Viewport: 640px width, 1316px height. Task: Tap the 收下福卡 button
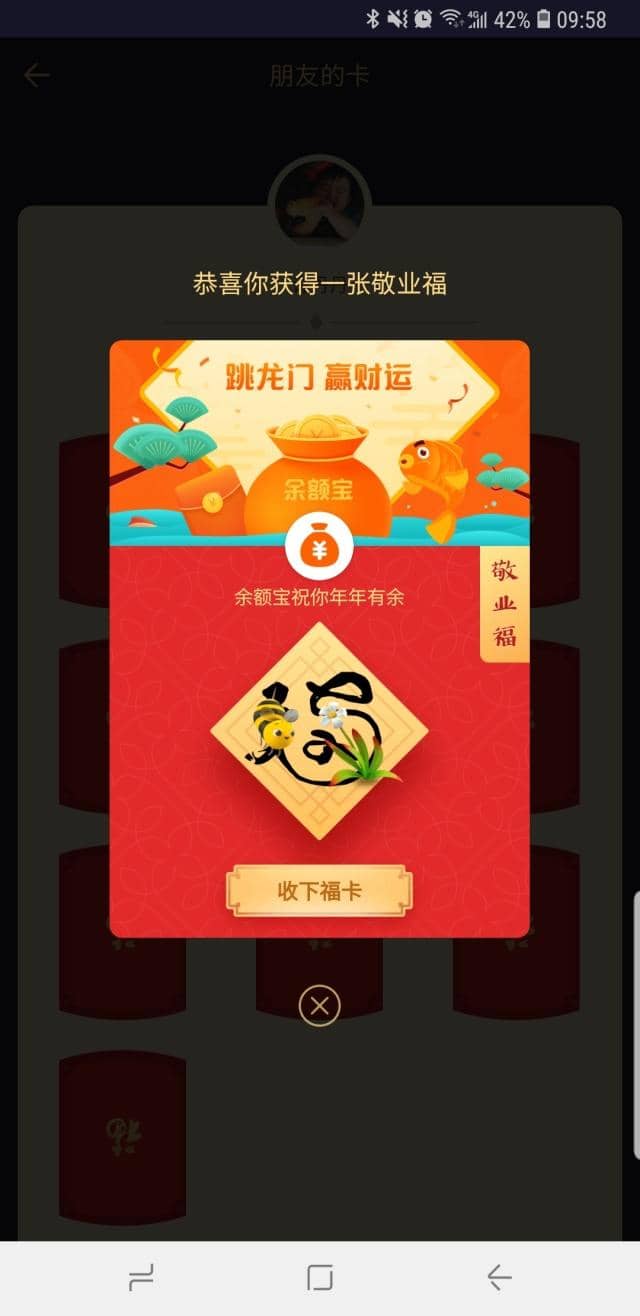tap(319, 890)
